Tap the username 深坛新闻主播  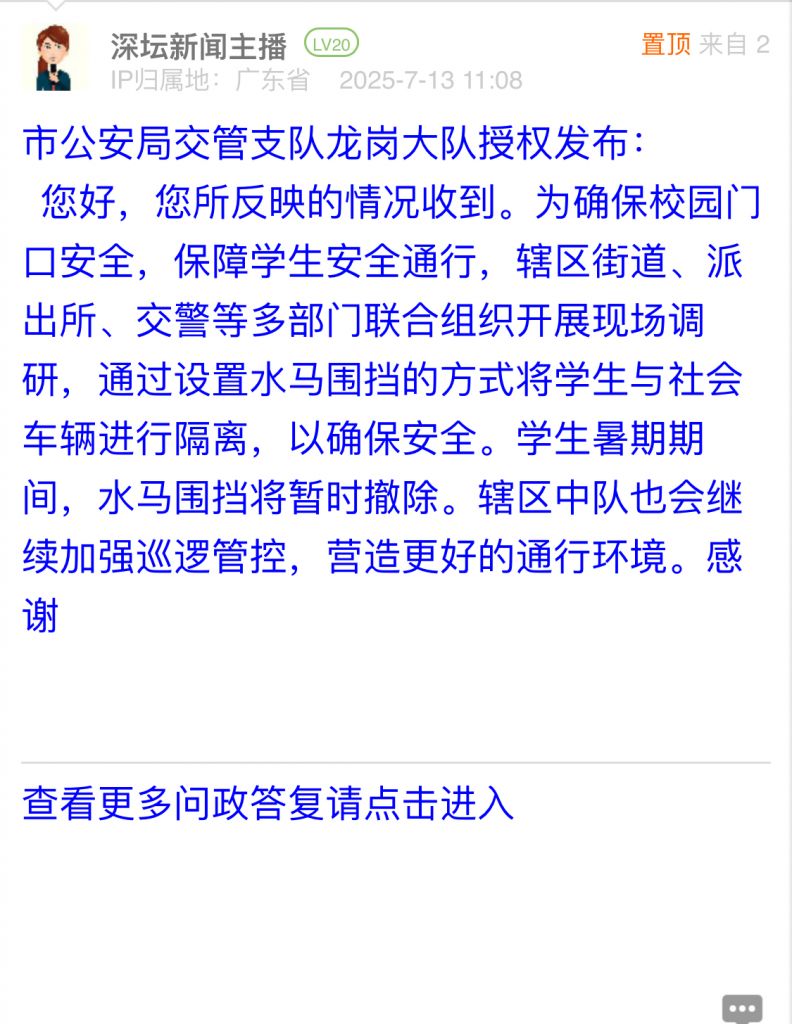[198, 45]
